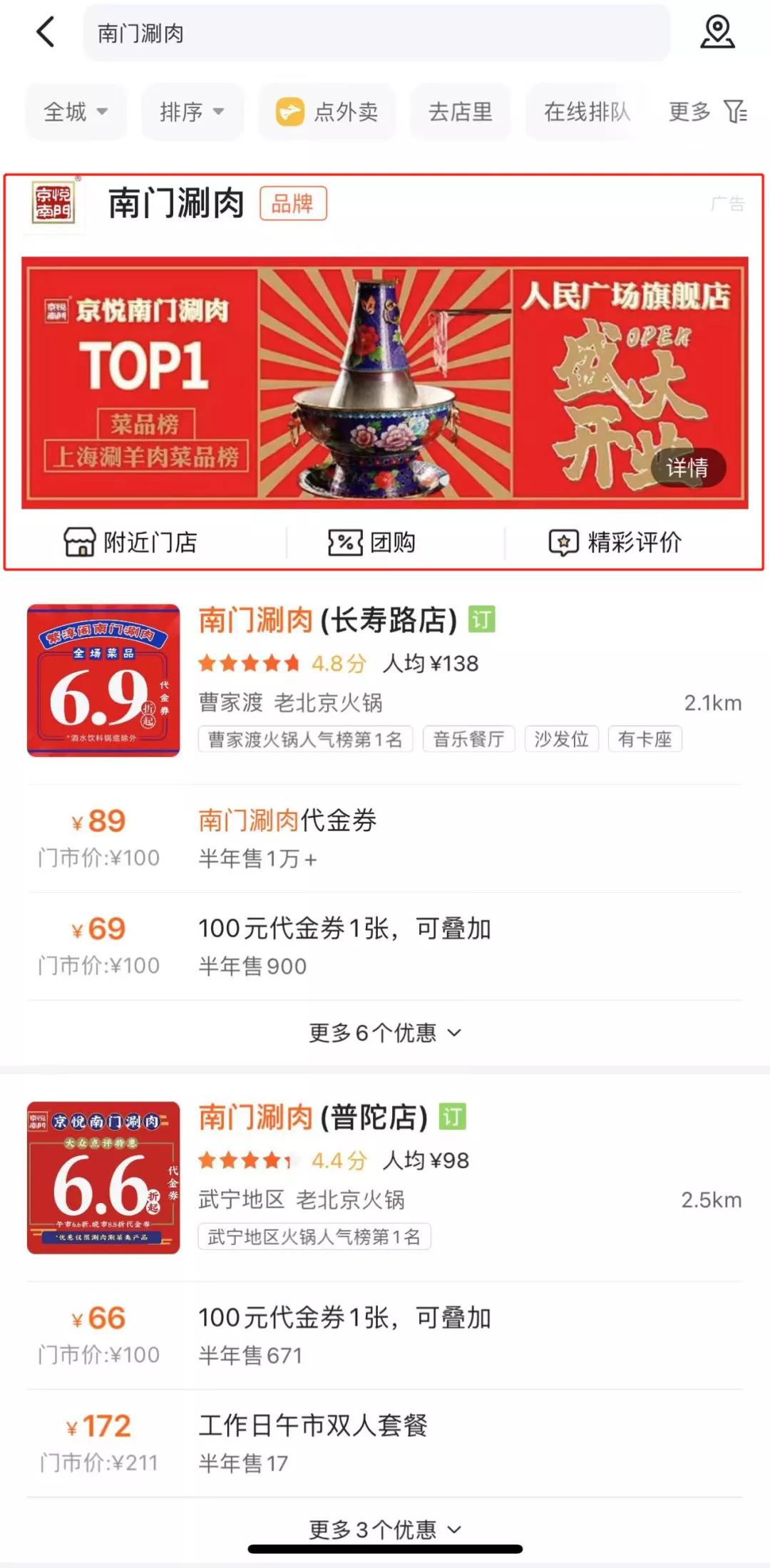Screen dimensions: 770x1568
Task: Open the 全城 area dropdown
Action: pyautogui.click(x=76, y=112)
